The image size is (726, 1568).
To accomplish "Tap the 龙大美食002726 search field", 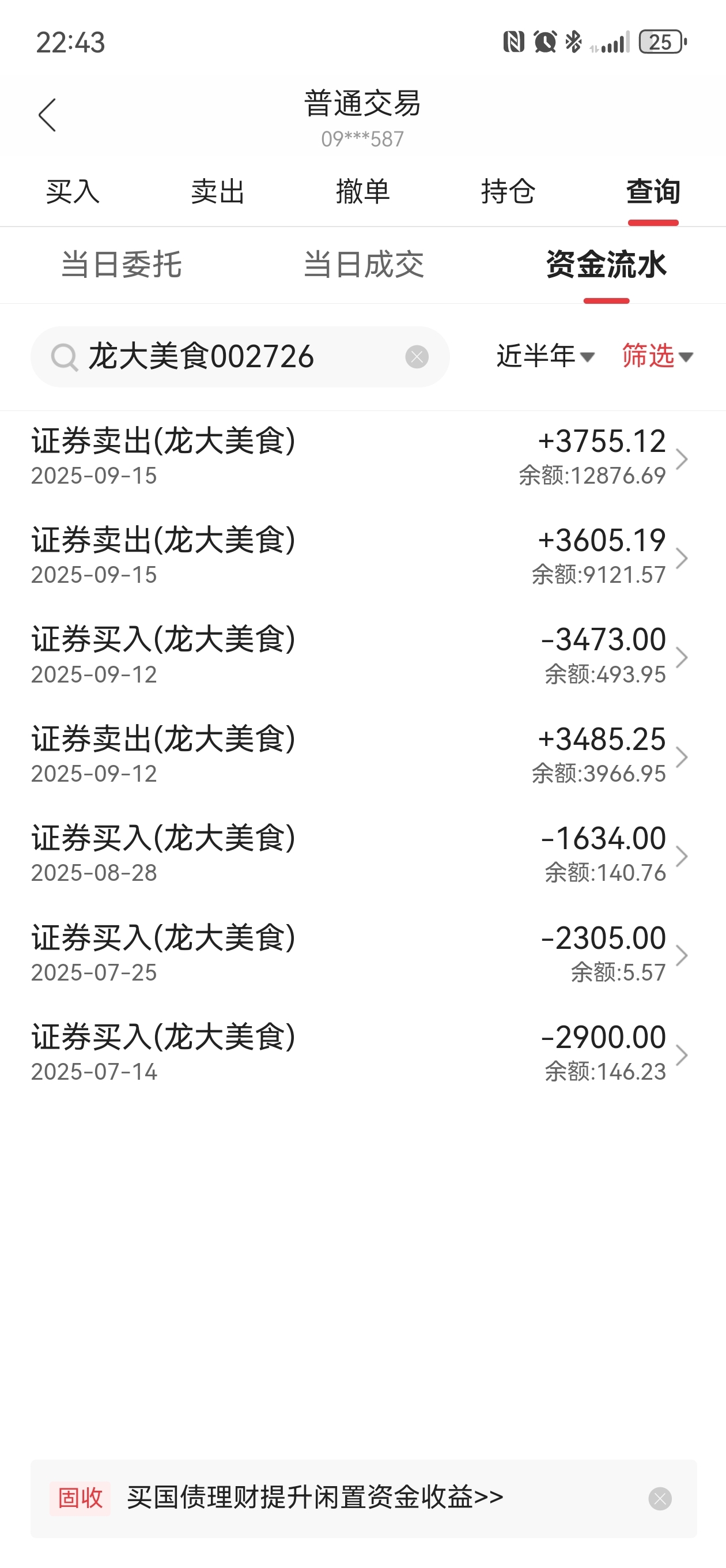I will pyautogui.click(x=240, y=357).
